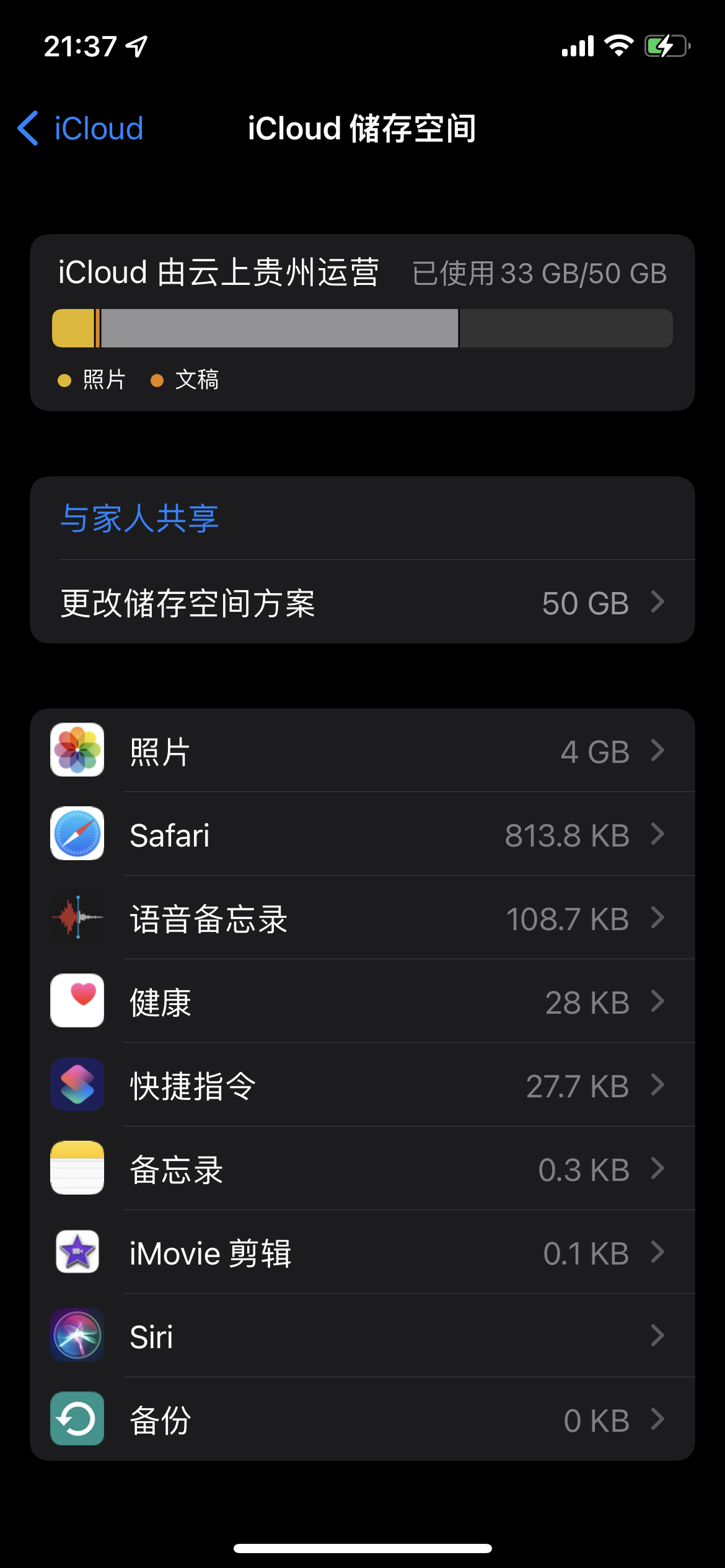
Task: Select the 健康 row
Action: click(x=362, y=1002)
